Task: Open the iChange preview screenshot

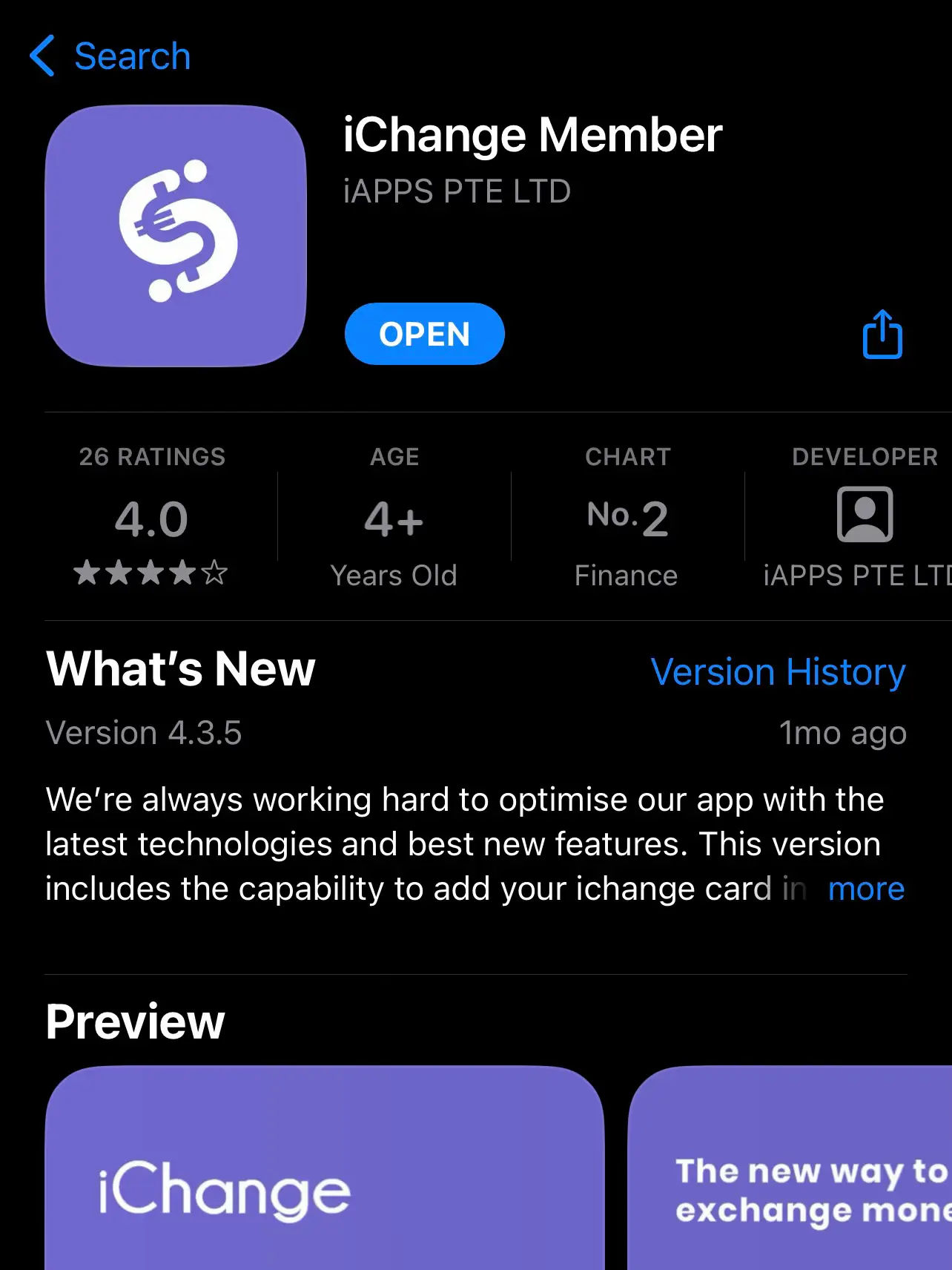Action: (324, 1168)
